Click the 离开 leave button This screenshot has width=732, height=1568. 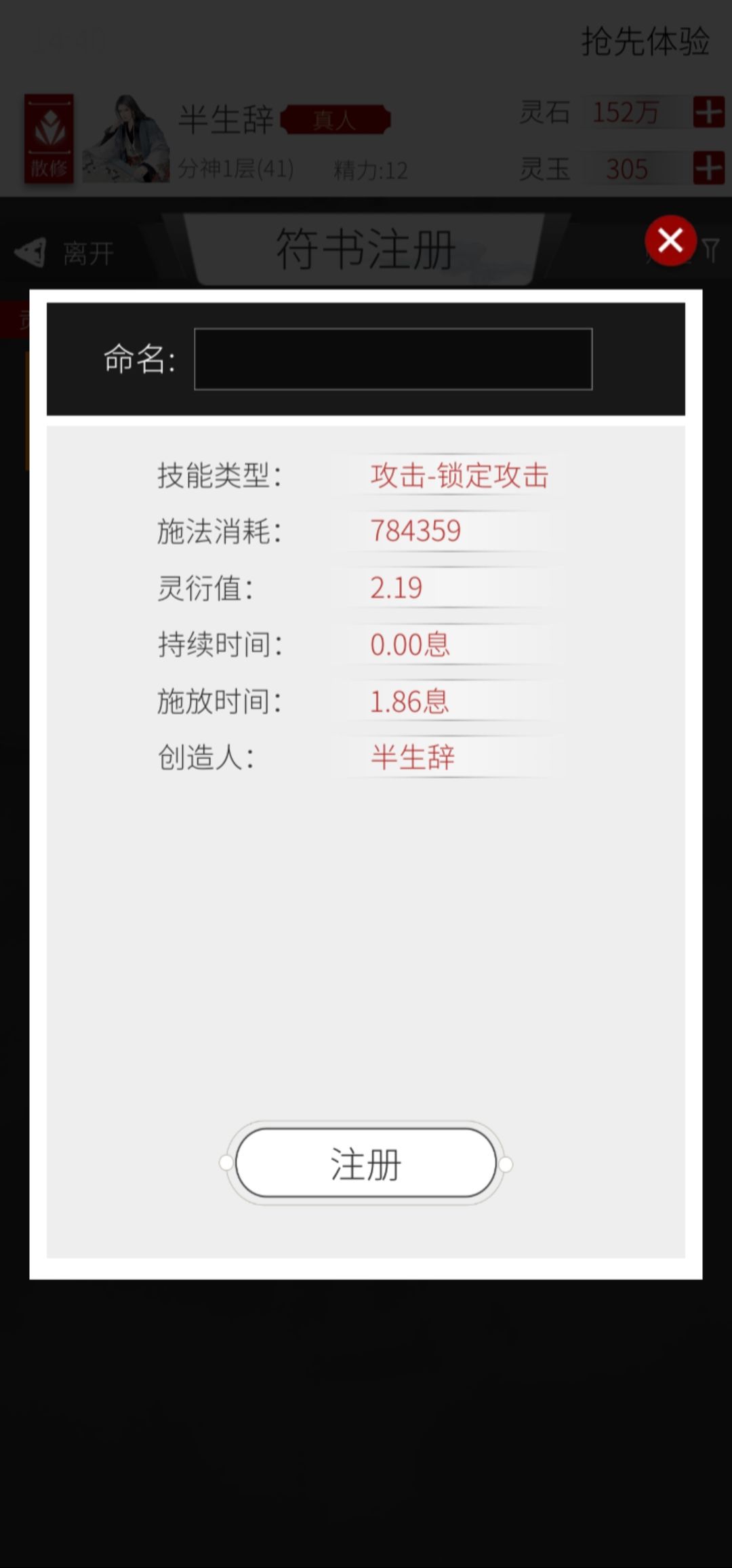[88, 251]
